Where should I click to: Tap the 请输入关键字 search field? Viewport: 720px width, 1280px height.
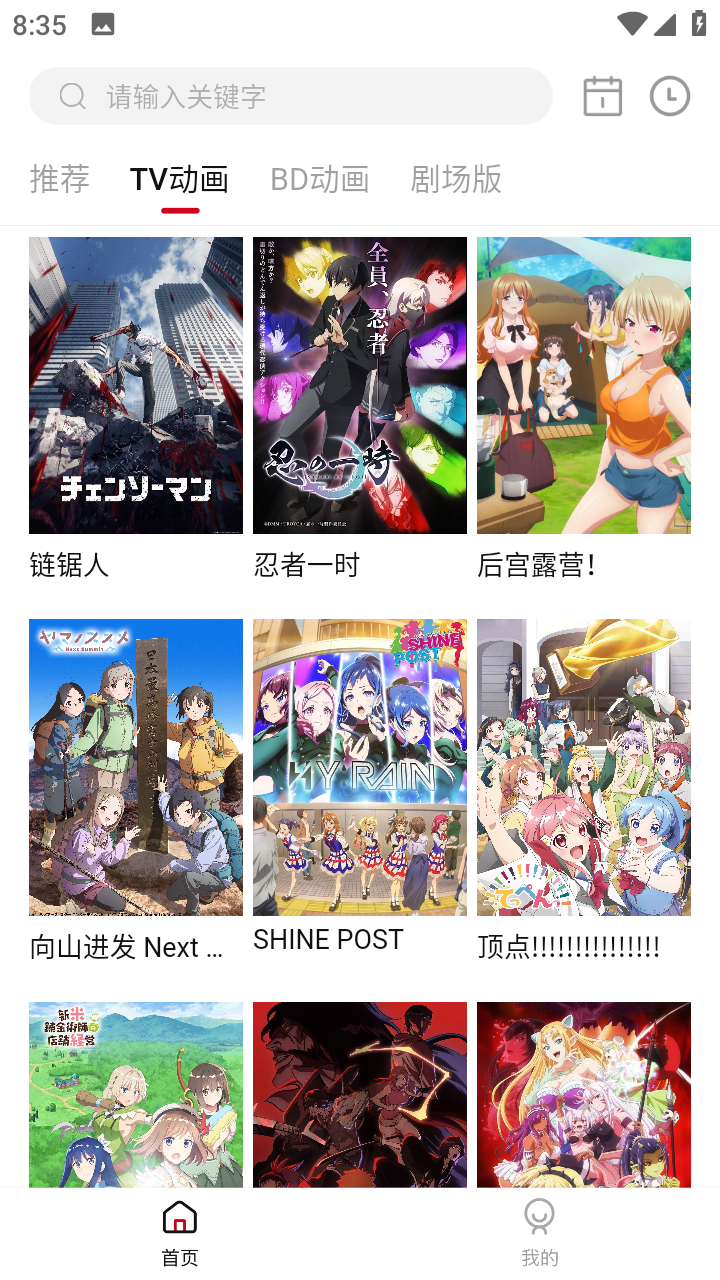coord(290,96)
